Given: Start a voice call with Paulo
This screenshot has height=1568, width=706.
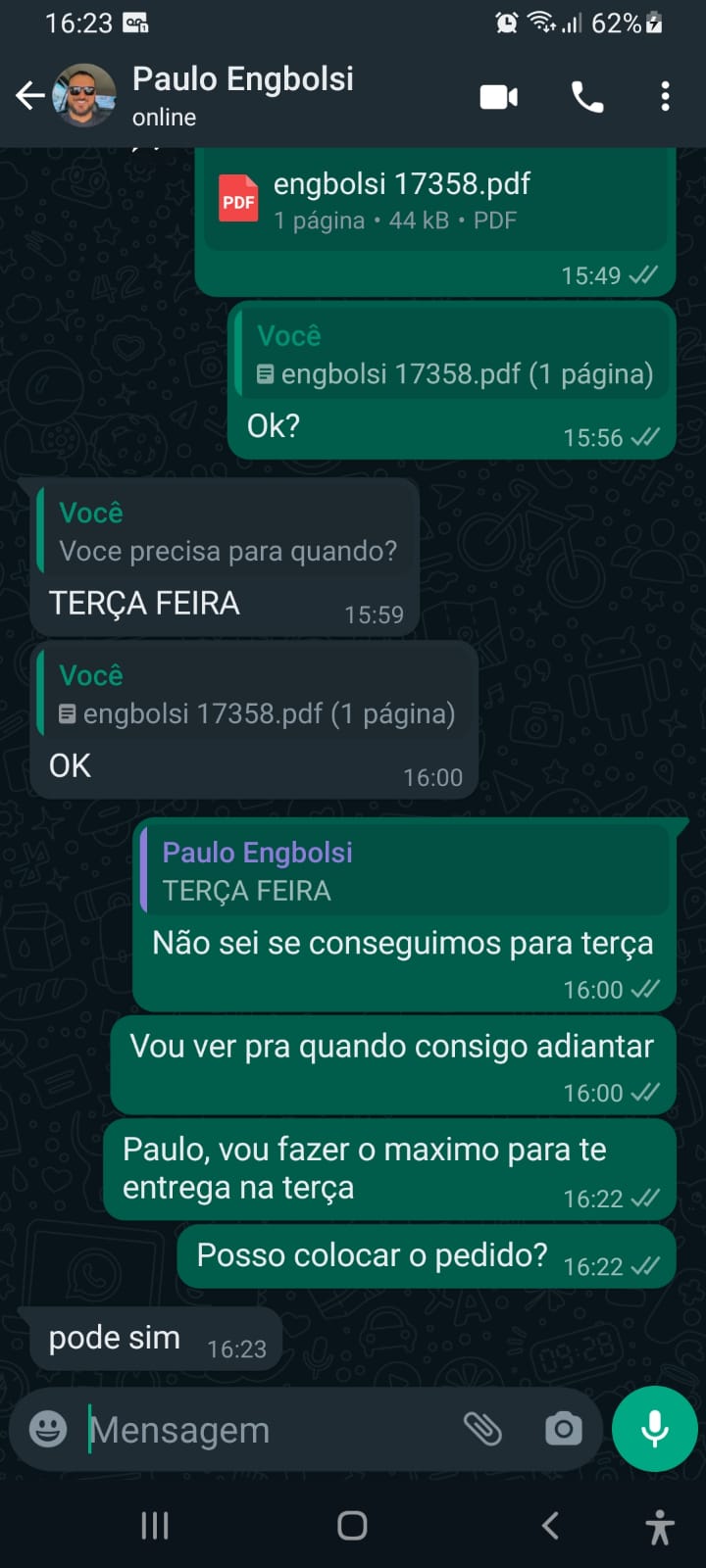Looking at the screenshot, I should tap(587, 97).
